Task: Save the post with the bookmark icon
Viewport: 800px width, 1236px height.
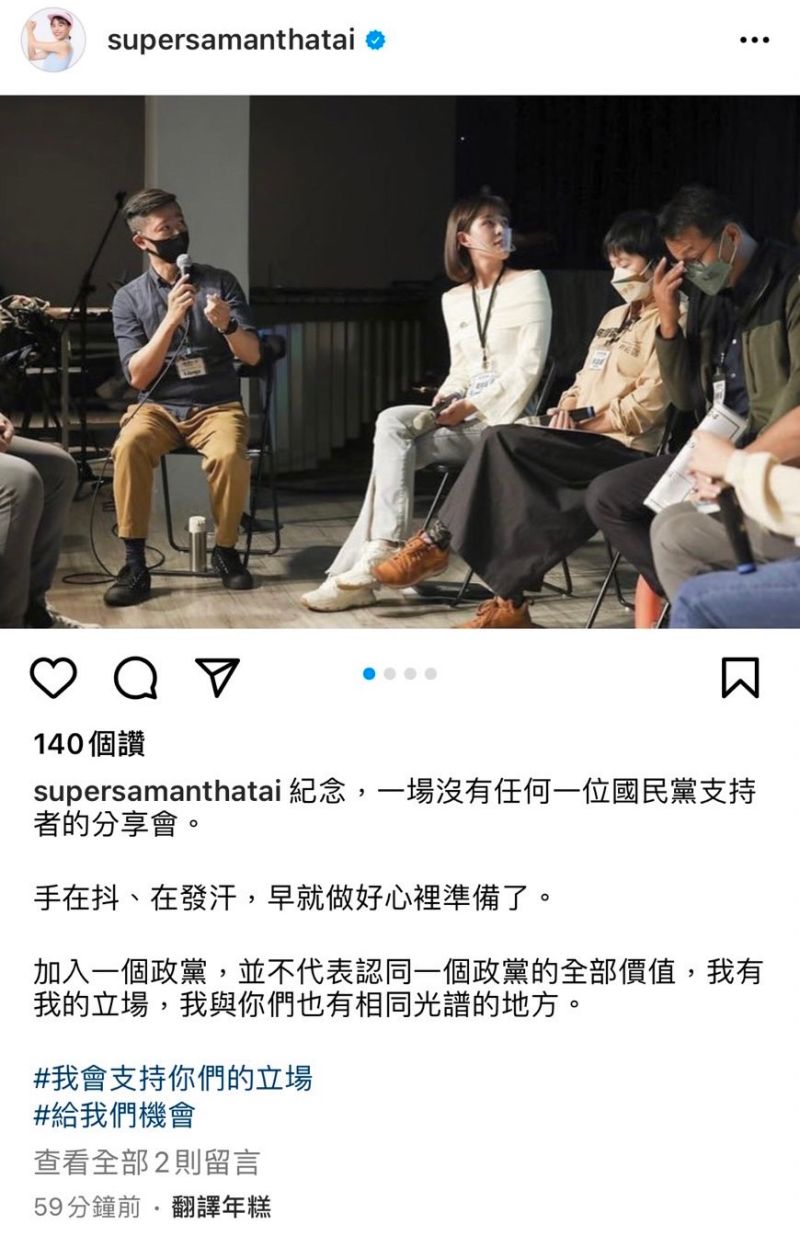Action: coord(740,678)
